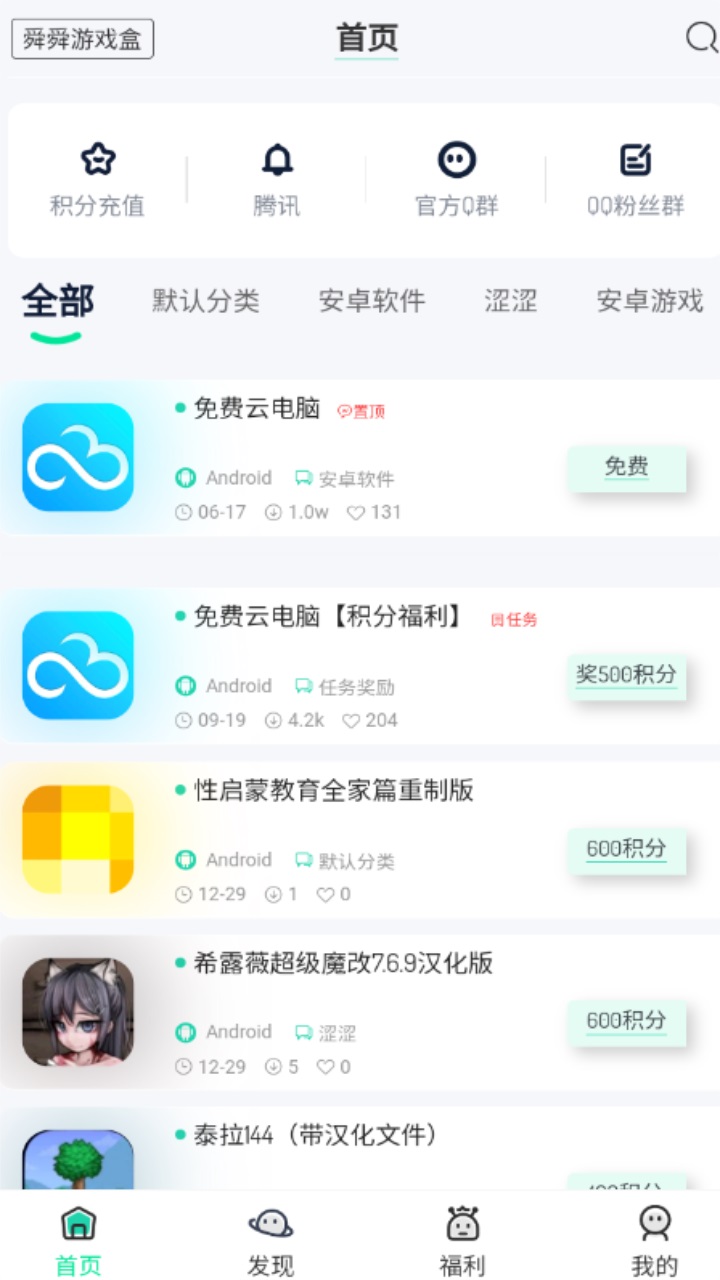This screenshot has height=1280, width=720.
Task: Tap the QQ粉丝群 edit icon
Action: click(637, 158)
